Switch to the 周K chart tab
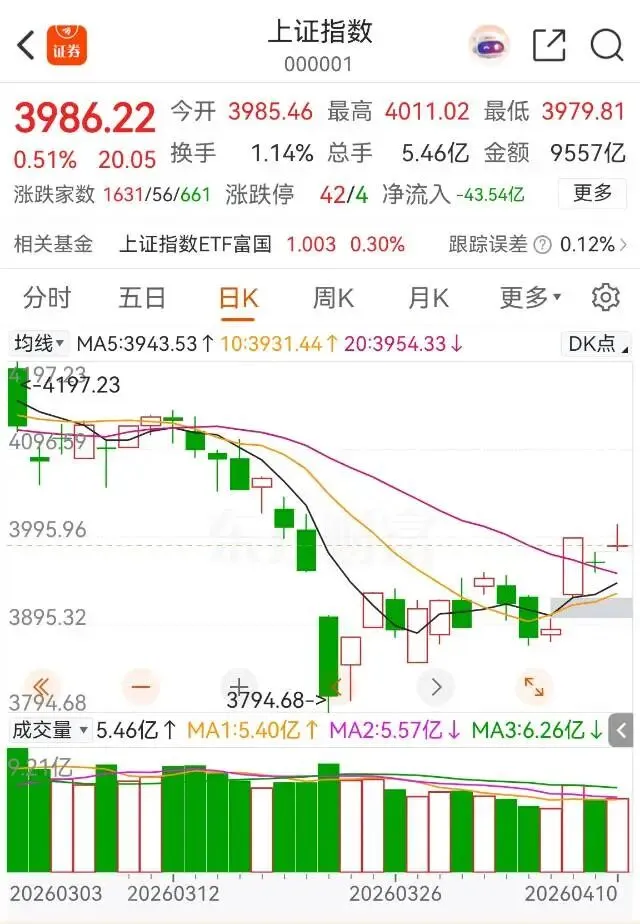Screen dimensions: 640x924 333,297
